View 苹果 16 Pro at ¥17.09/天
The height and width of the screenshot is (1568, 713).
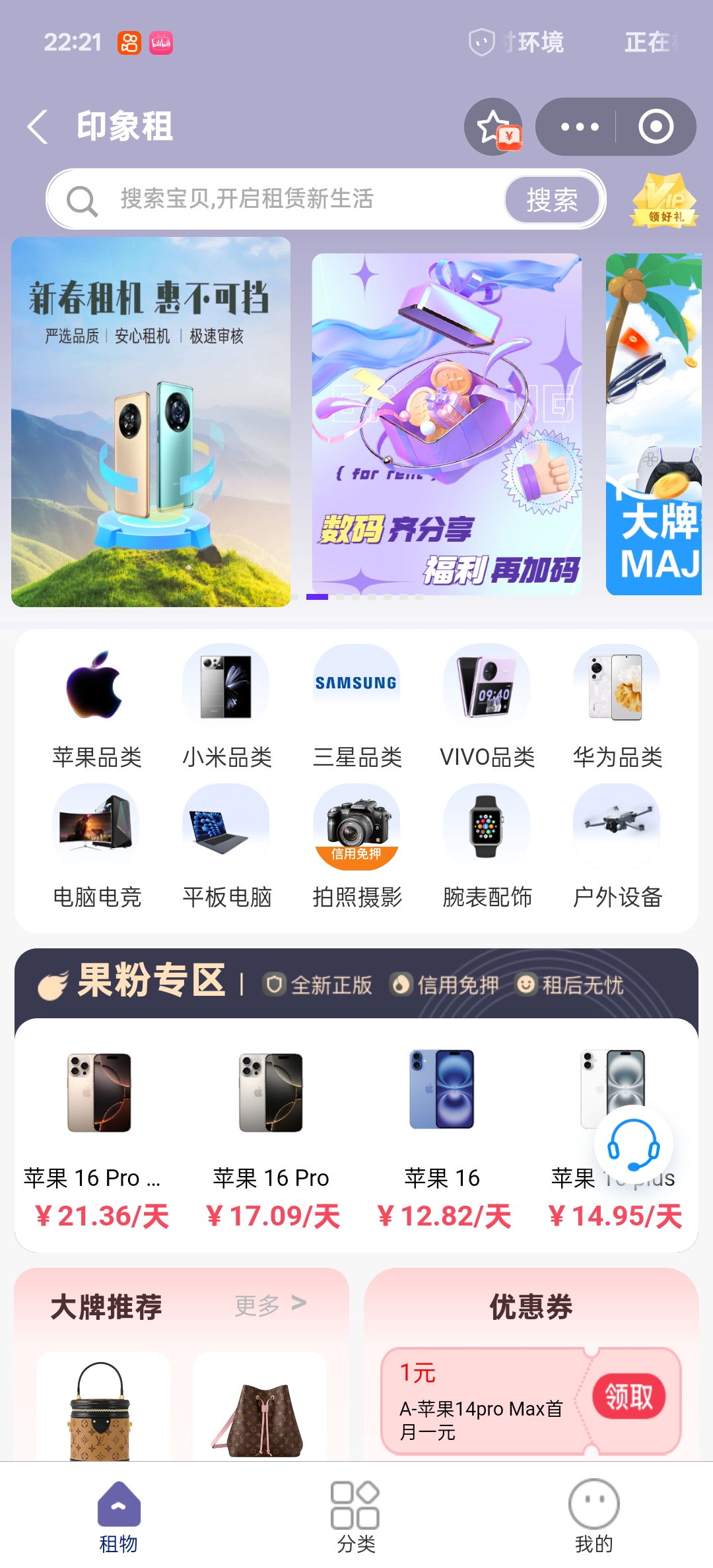click(271, 1135)
